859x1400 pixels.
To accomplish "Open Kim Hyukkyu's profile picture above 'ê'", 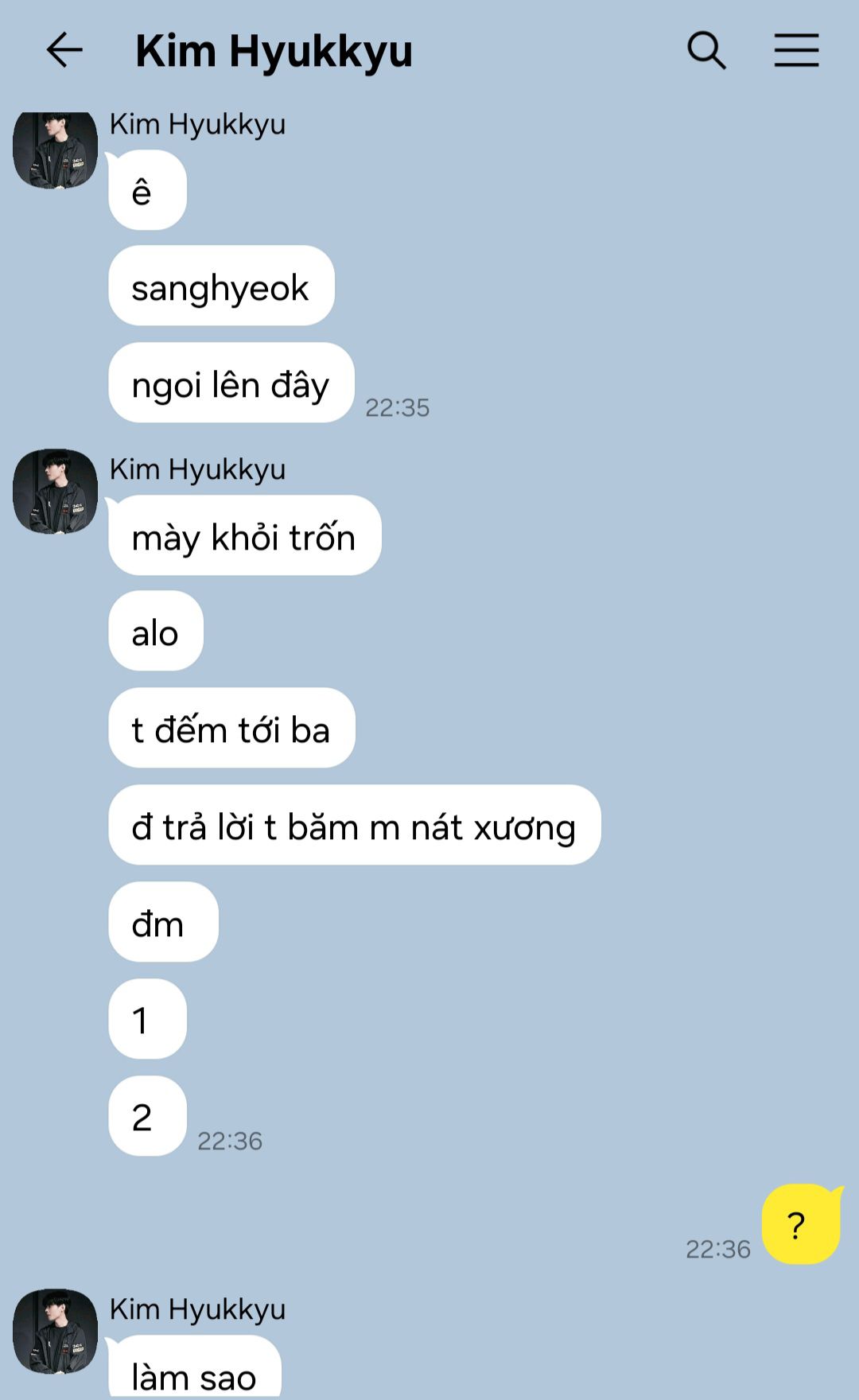I will (55, 149).
